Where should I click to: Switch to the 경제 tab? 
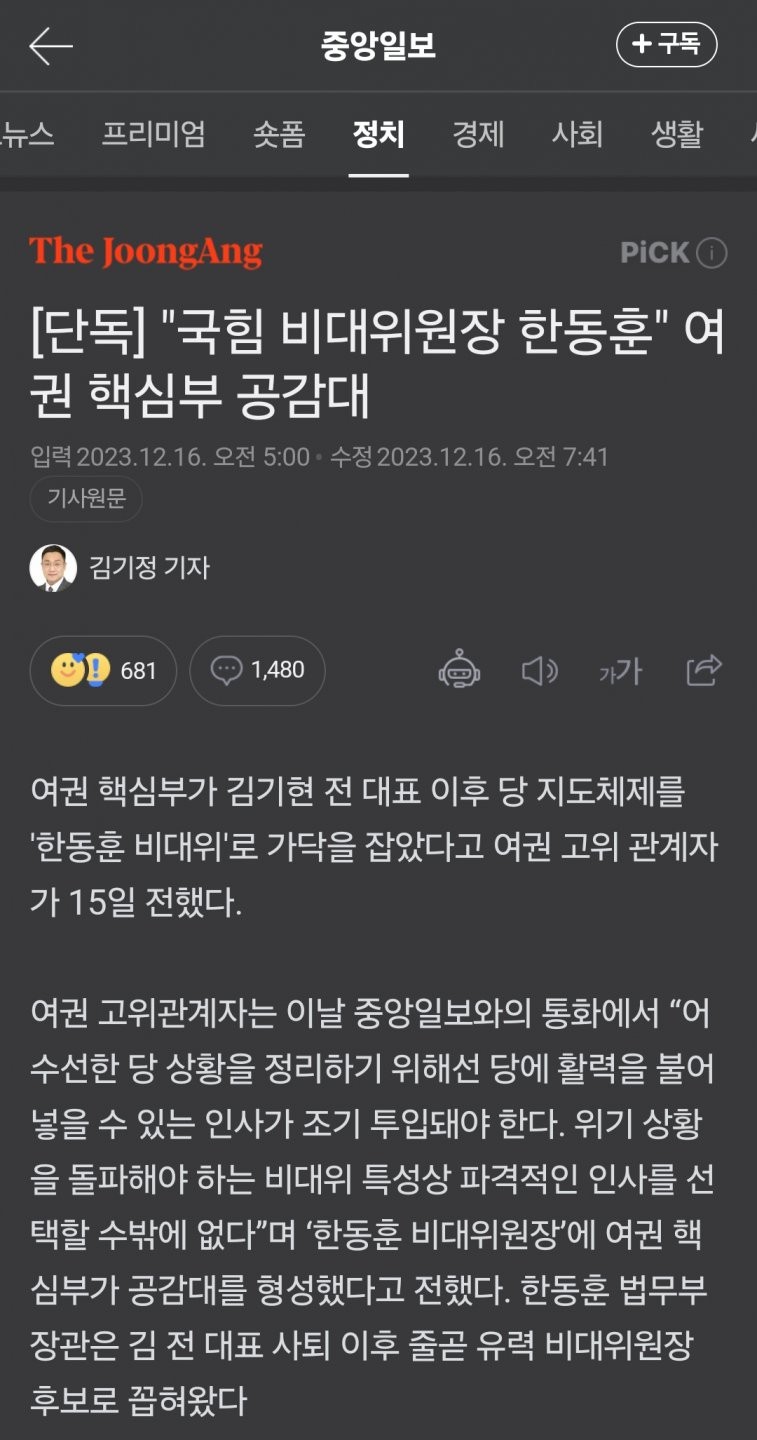pos(478,134)
